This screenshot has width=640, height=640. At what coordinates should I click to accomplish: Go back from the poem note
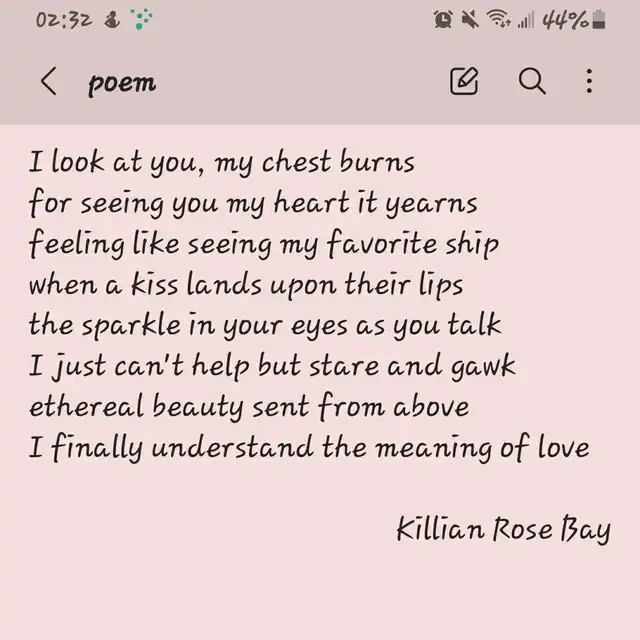click(x=48, y=82)
